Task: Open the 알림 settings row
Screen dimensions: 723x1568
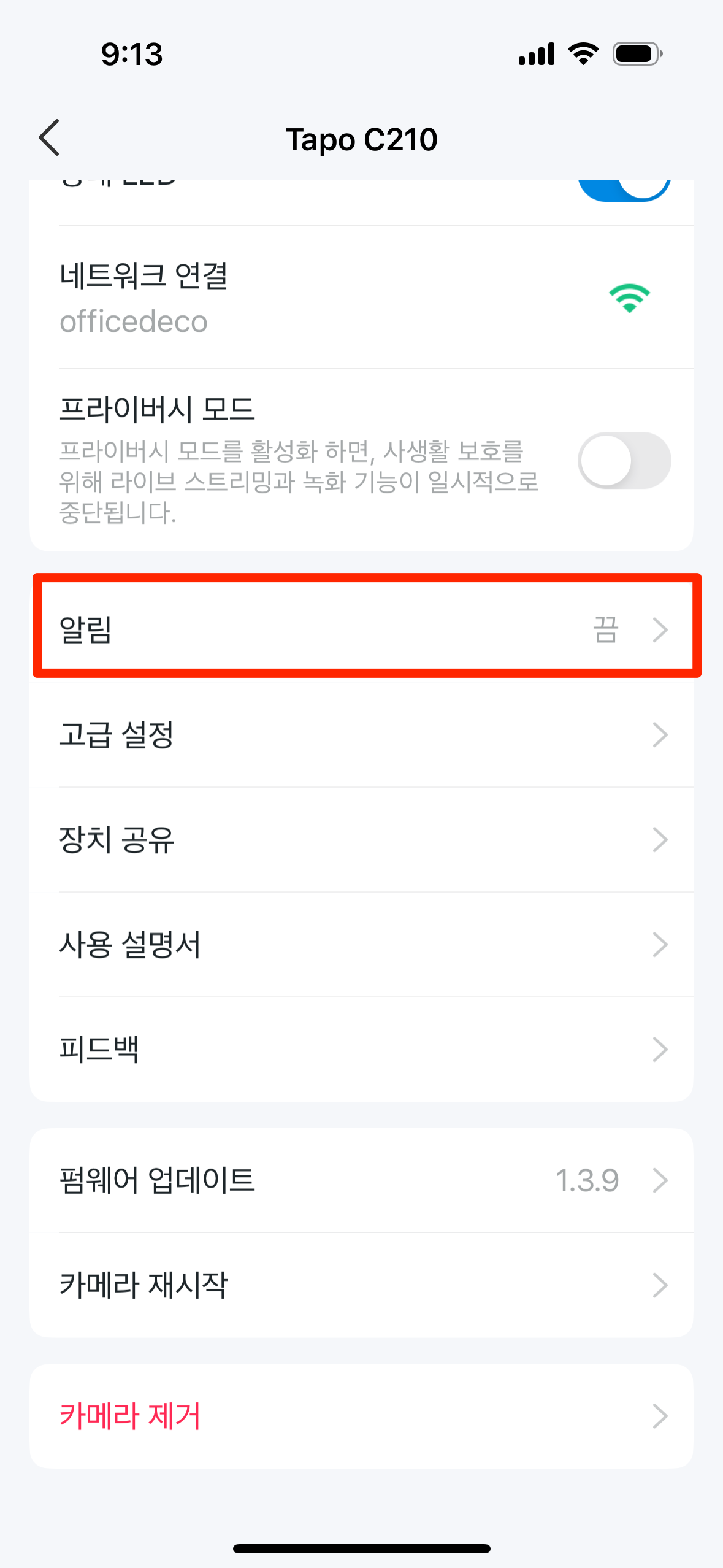Action: [x=361, y=629]
